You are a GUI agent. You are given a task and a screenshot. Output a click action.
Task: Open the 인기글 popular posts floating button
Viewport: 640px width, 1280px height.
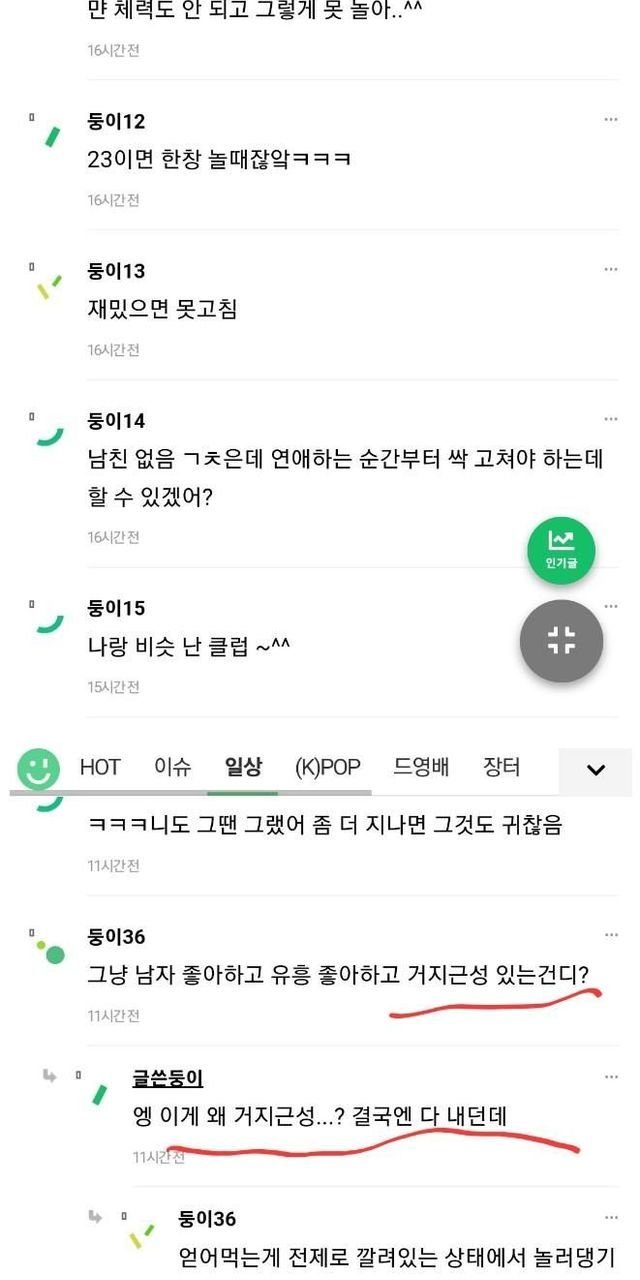coord(561,550)
